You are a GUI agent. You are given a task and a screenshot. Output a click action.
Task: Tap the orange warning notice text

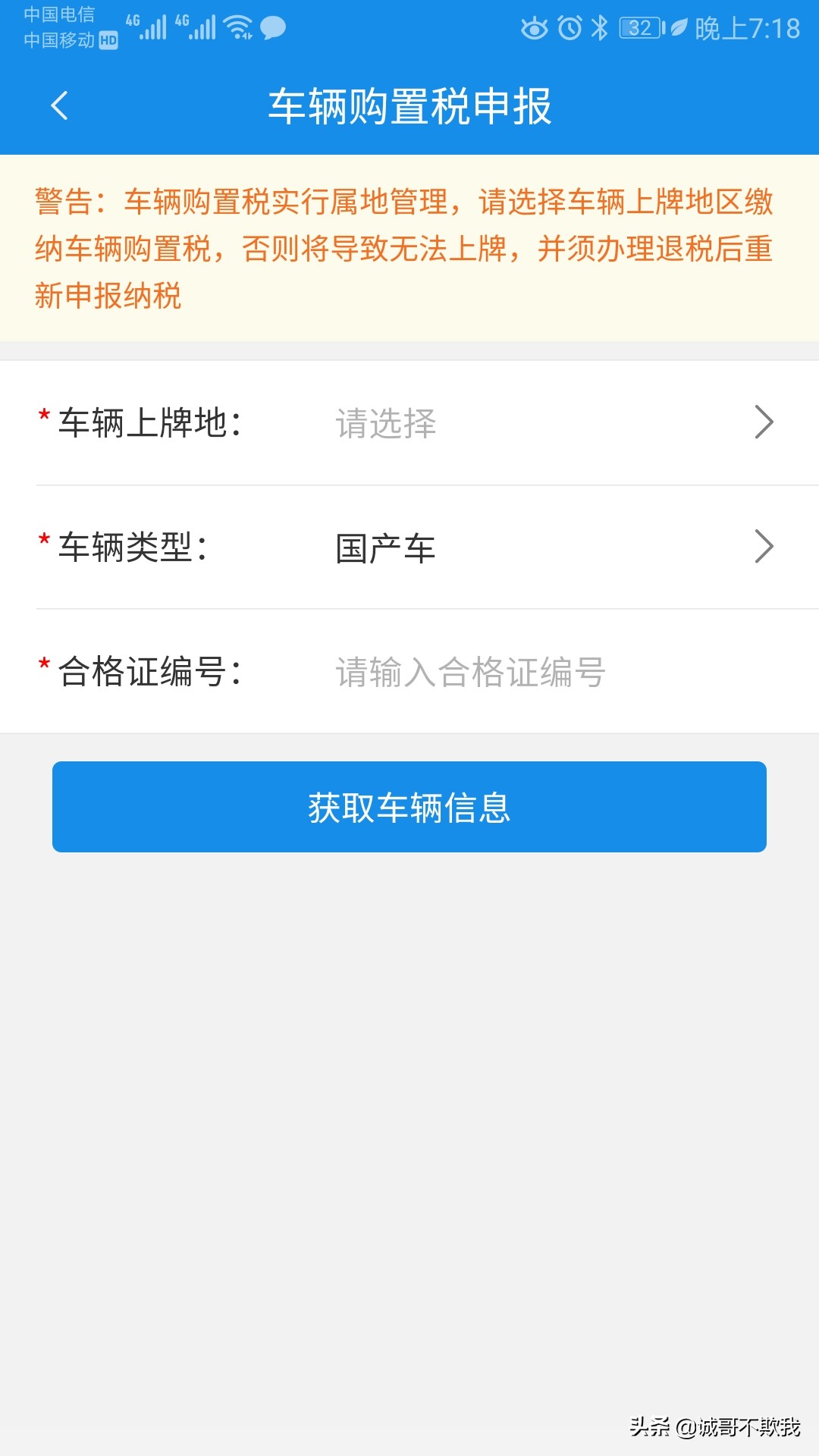coord(402,246)
